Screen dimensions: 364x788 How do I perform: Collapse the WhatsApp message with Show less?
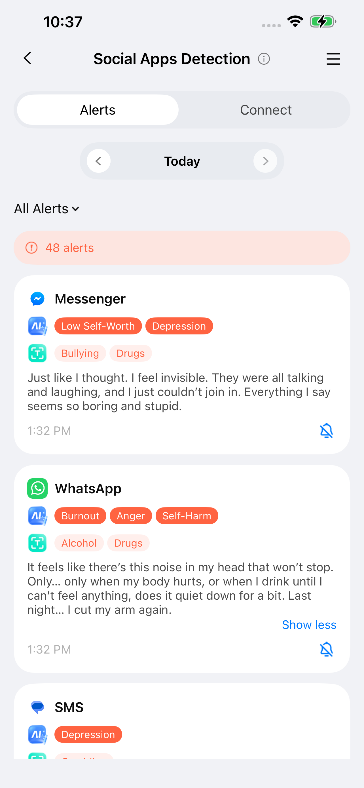(309, 625)
